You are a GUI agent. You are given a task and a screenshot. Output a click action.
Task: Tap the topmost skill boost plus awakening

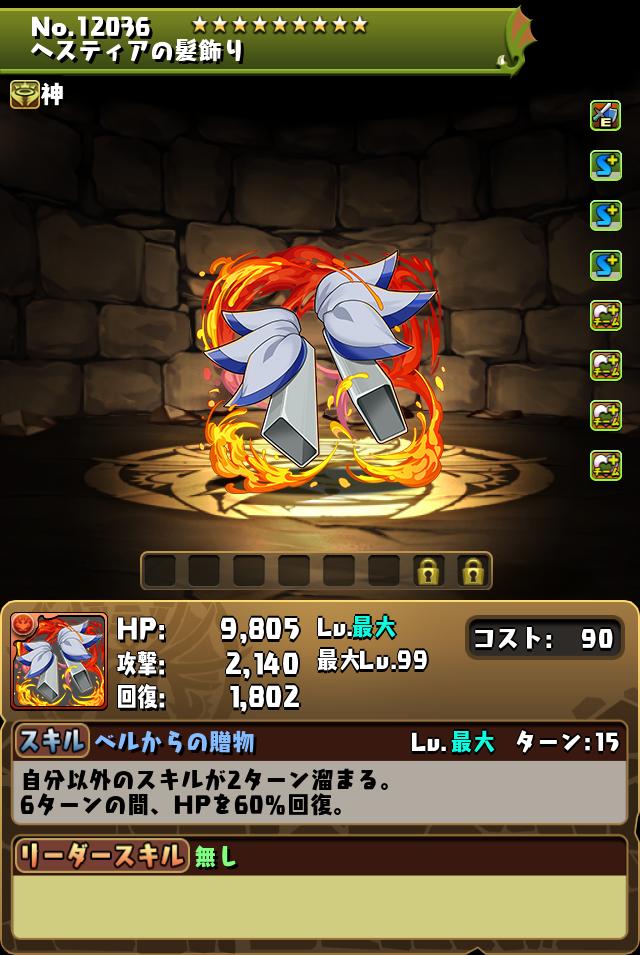[x=605, y=165]
